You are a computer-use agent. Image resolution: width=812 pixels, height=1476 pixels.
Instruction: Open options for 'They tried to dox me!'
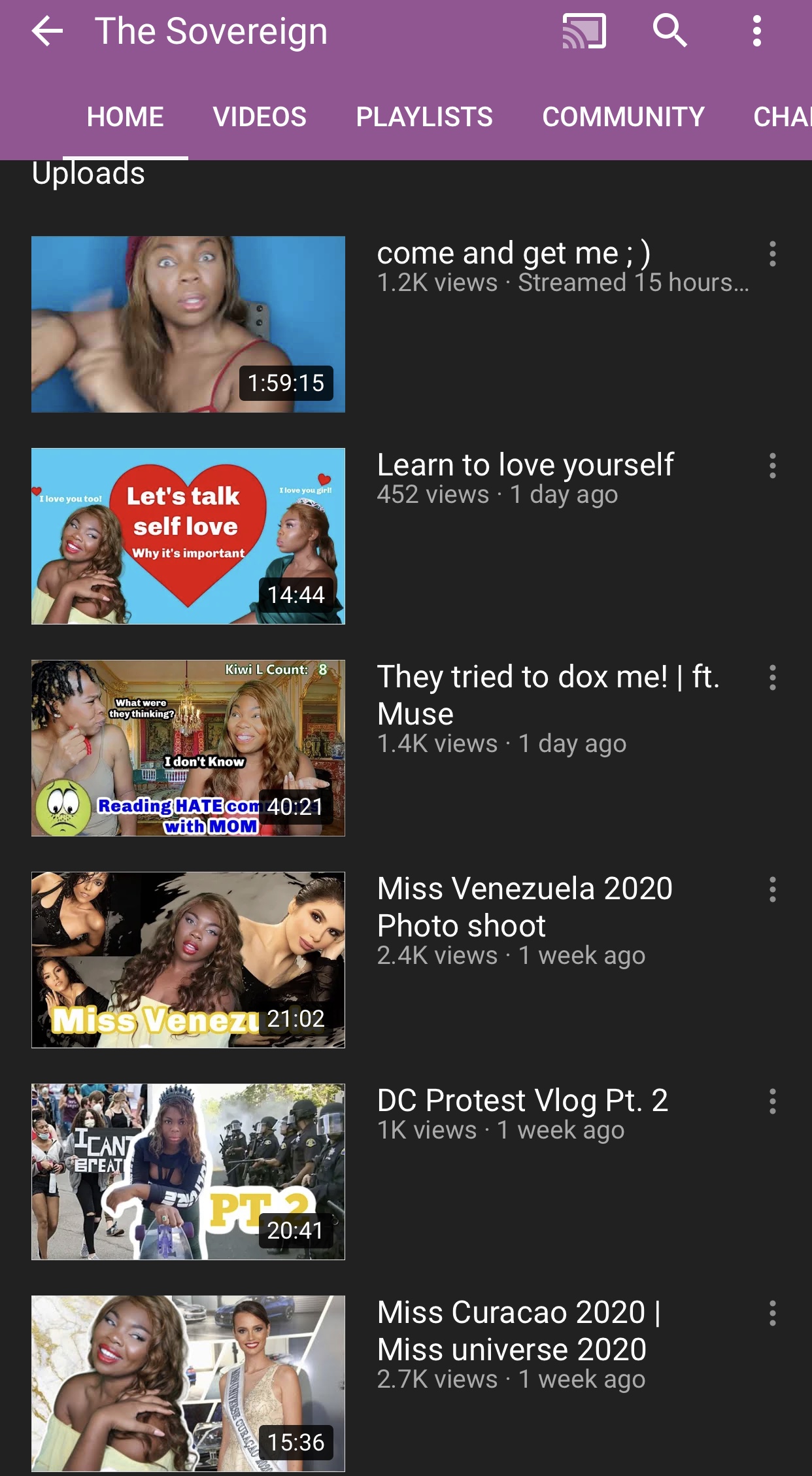click(x=773, y=678)
